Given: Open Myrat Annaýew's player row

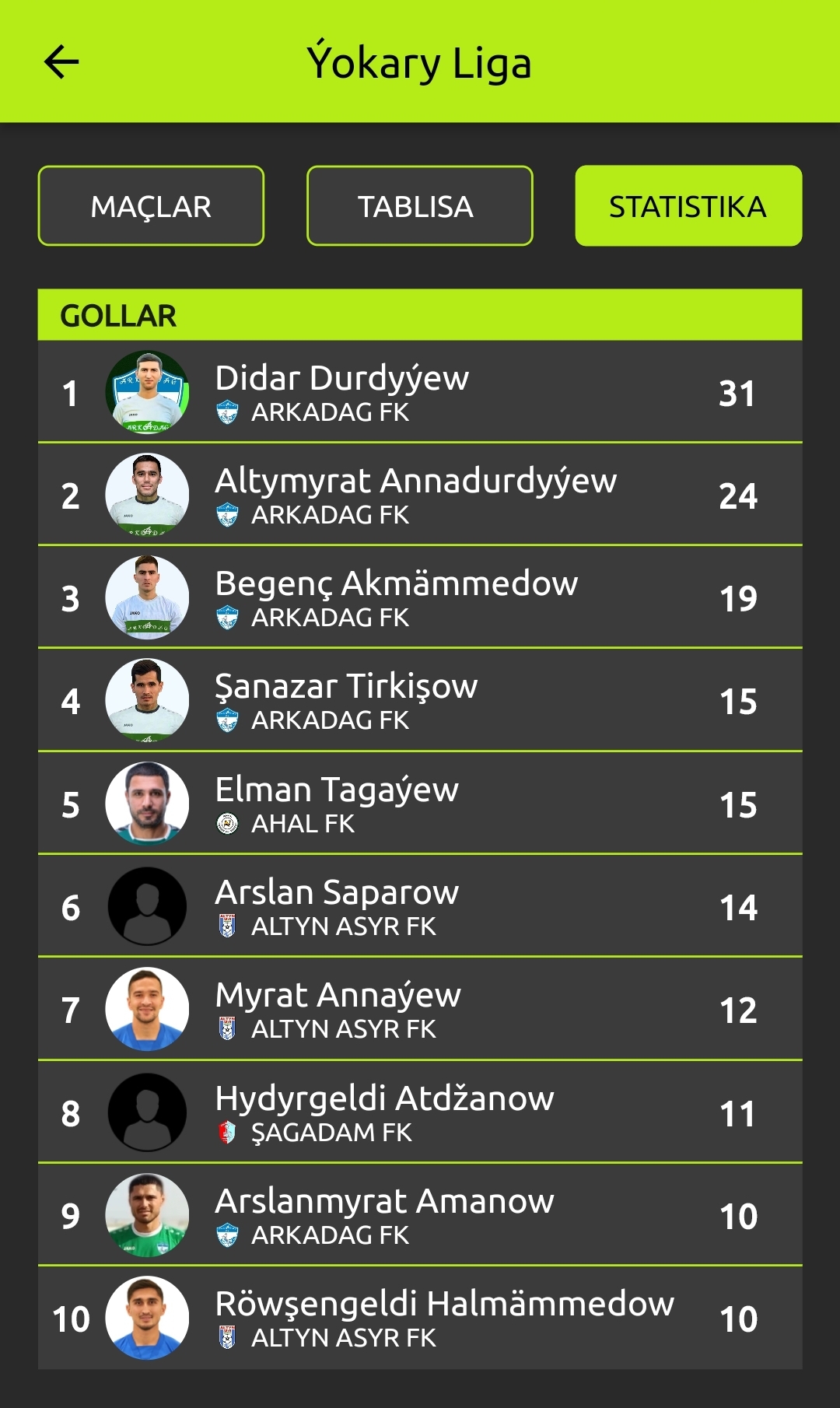Looking at the screenshot, I should click(x=420, y=1009).
